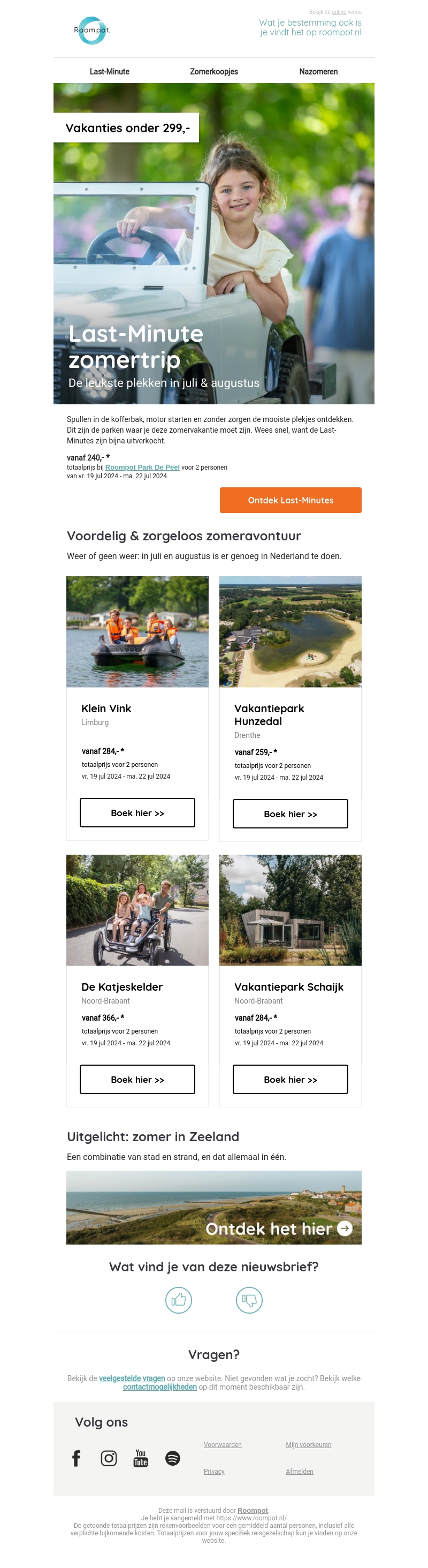Give the newsletter a thumbs up

(x=179, y=1301)
